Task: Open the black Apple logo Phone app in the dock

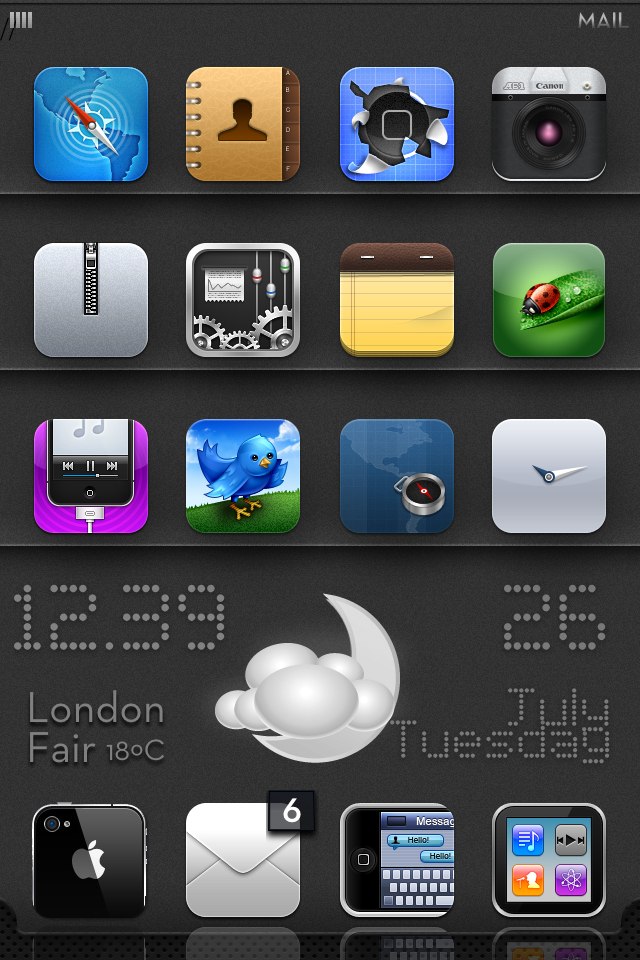Action: [90, 860]
